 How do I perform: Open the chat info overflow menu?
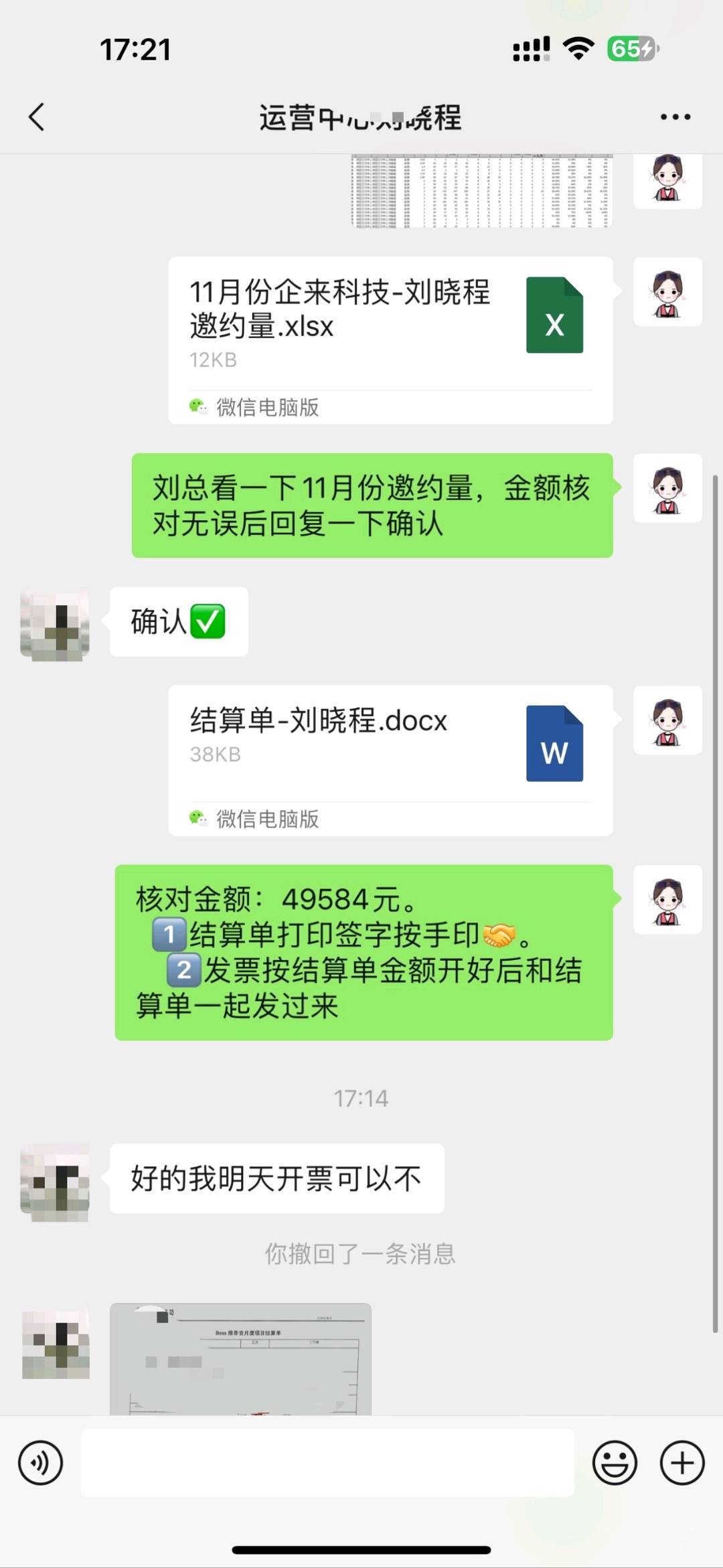pos(675,117)
